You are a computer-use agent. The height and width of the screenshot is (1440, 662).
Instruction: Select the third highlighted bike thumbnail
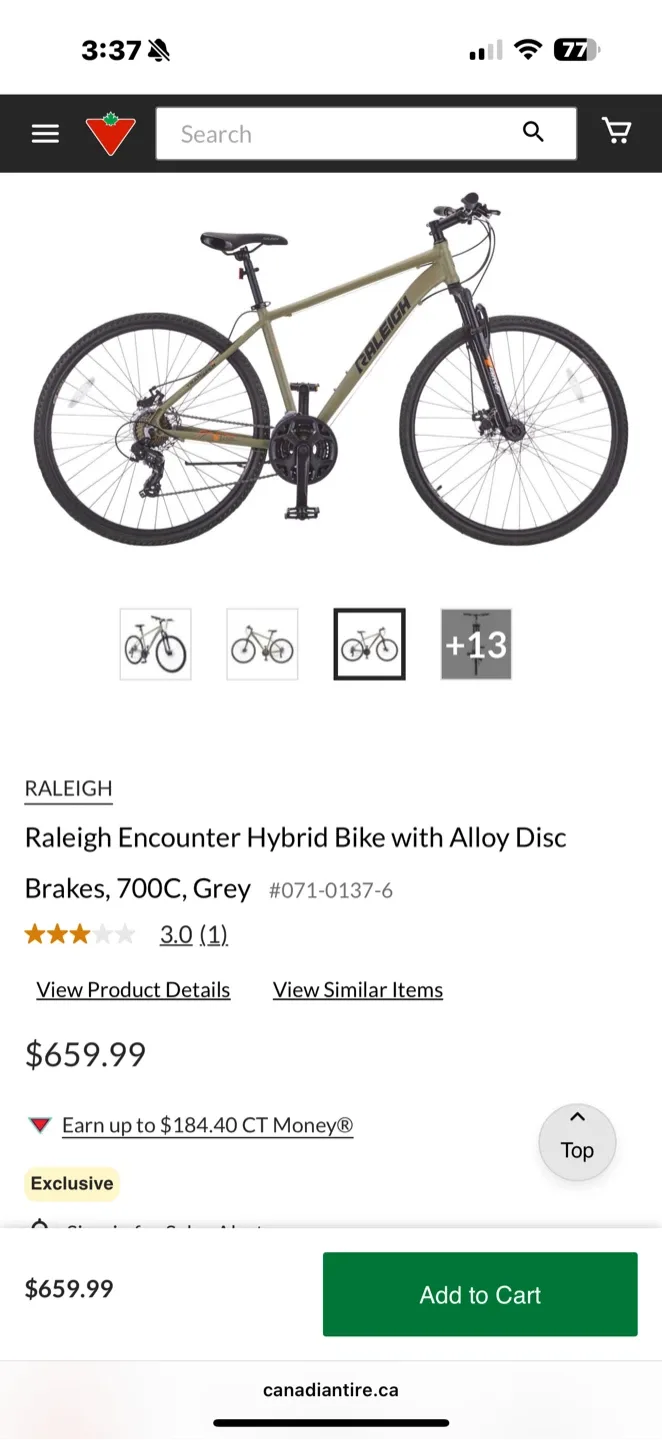[x=369, y=645]
